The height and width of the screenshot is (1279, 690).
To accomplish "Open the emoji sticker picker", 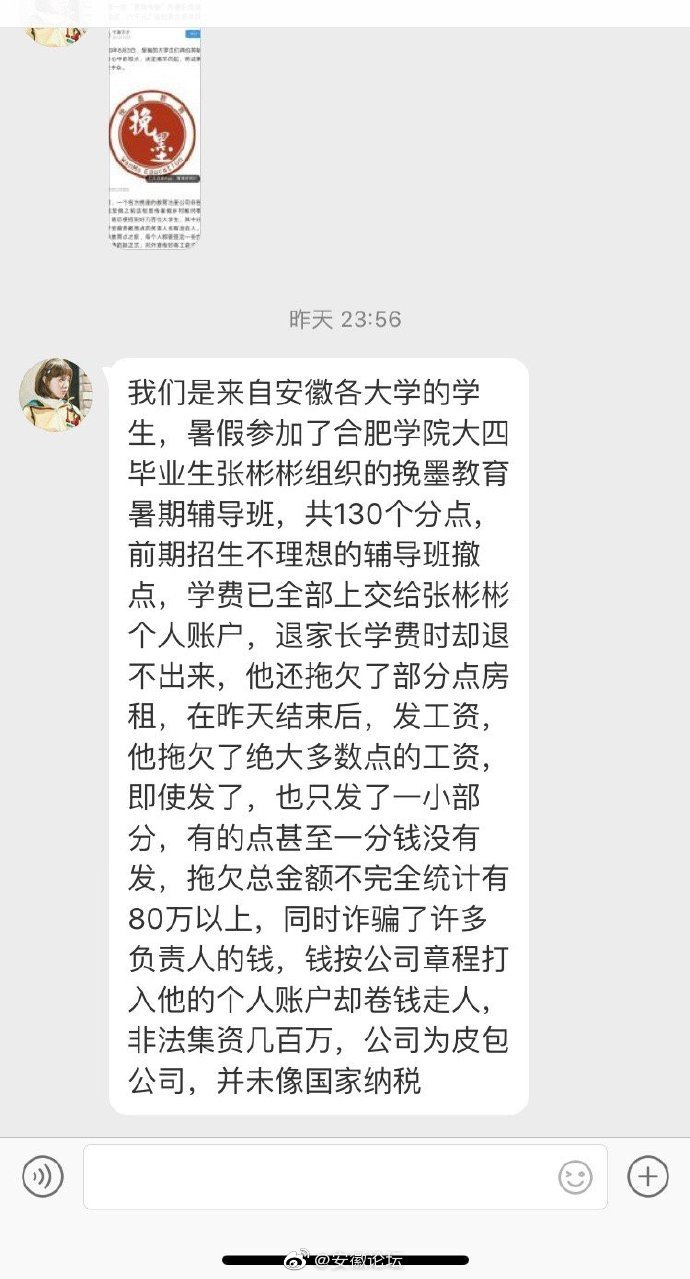I will click(575, 1177).
